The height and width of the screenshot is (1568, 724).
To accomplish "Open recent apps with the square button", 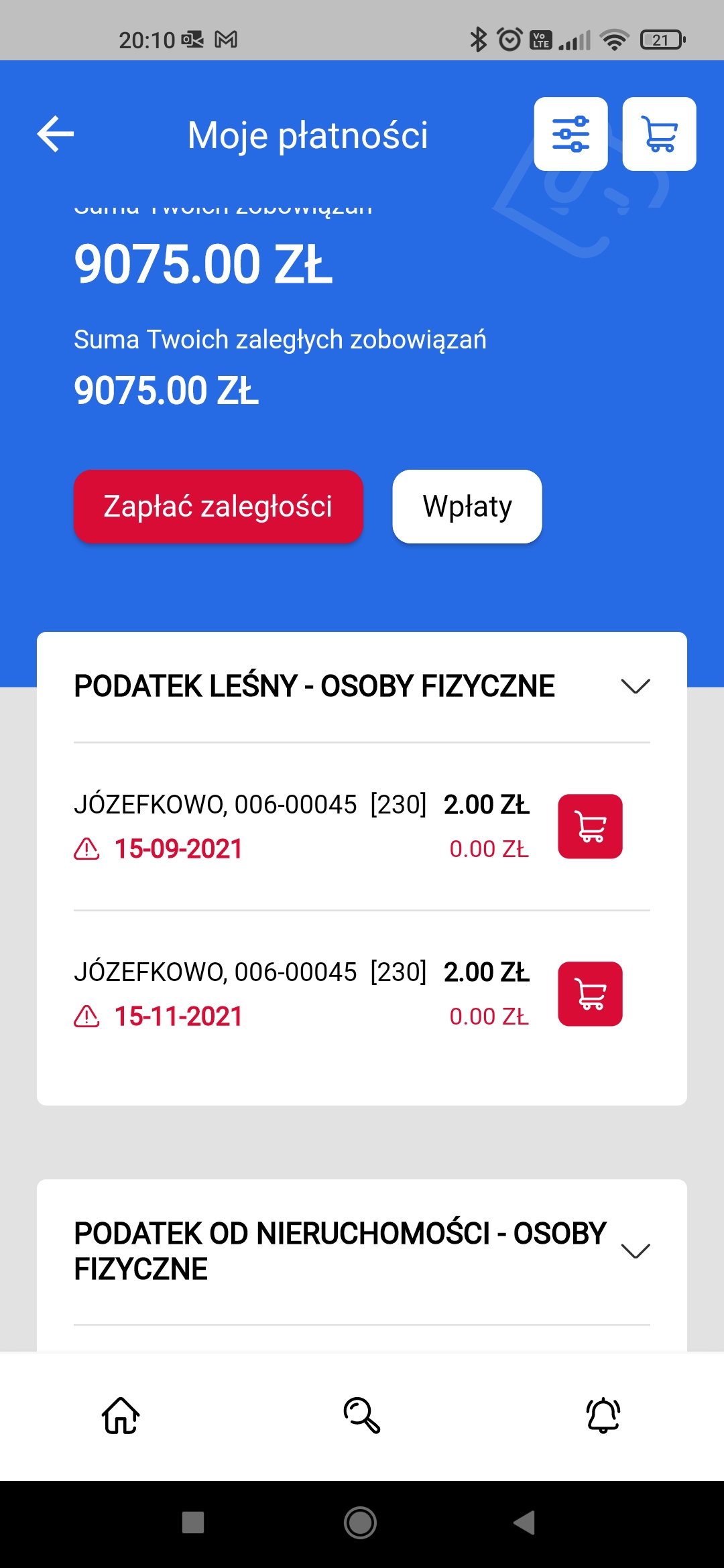I will [x=193, y=1522].
